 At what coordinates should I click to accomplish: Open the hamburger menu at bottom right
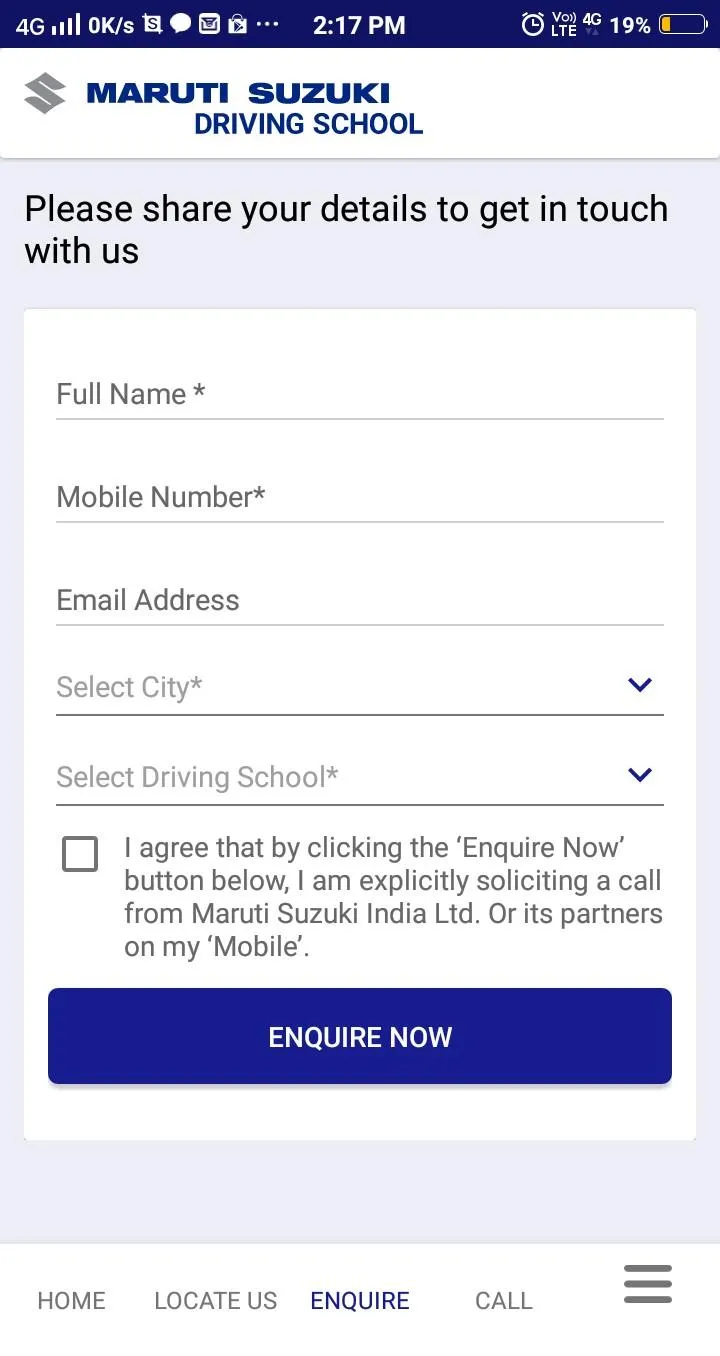pos(647,1284)
